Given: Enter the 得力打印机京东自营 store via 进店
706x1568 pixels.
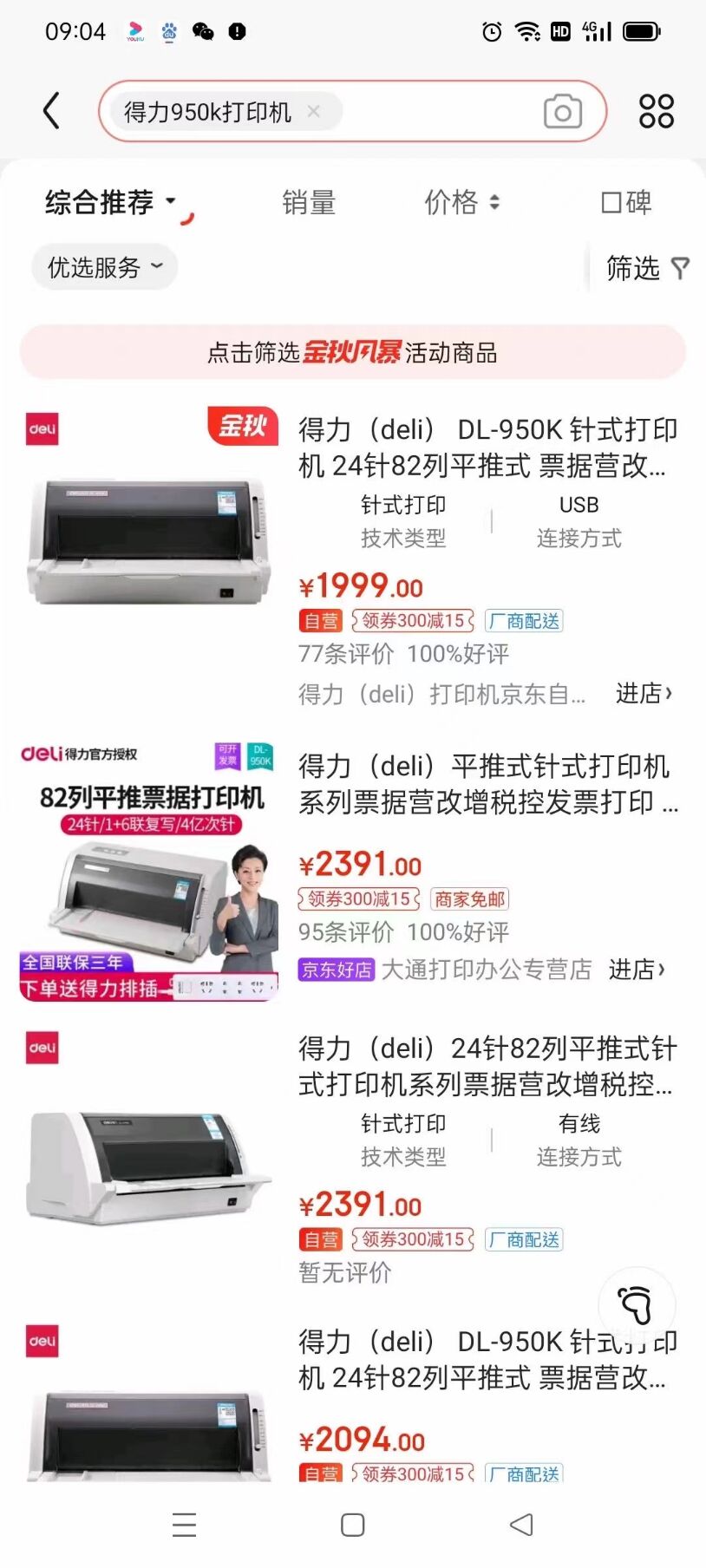Looking at the screenshot, I should tap(643, 694).
